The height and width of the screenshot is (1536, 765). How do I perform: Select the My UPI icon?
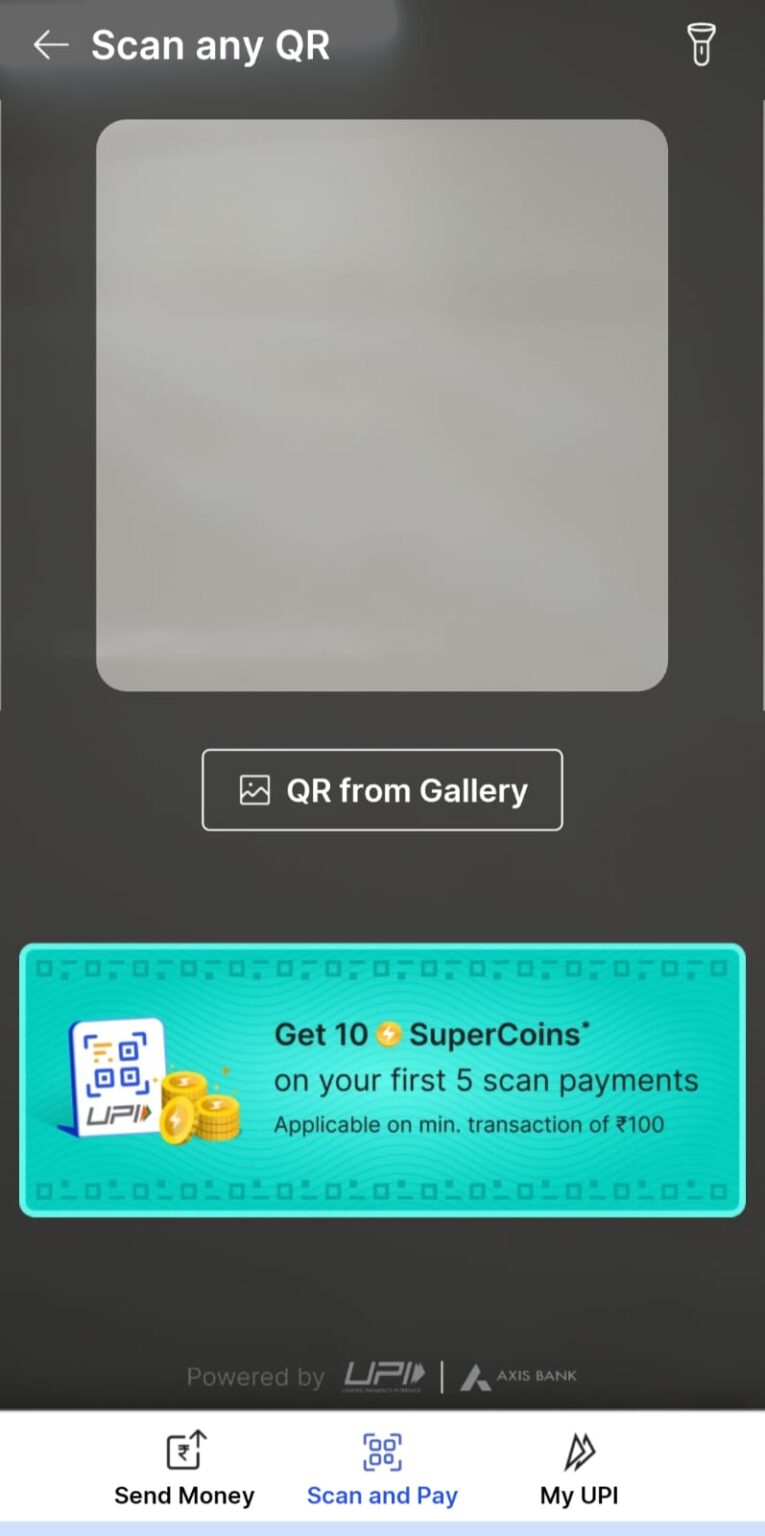pyautogui.click(x=578, y=1448)
